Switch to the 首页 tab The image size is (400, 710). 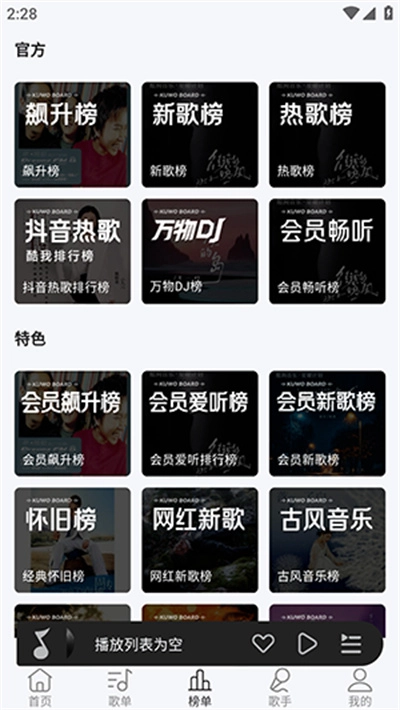click(x=40, y=687)
